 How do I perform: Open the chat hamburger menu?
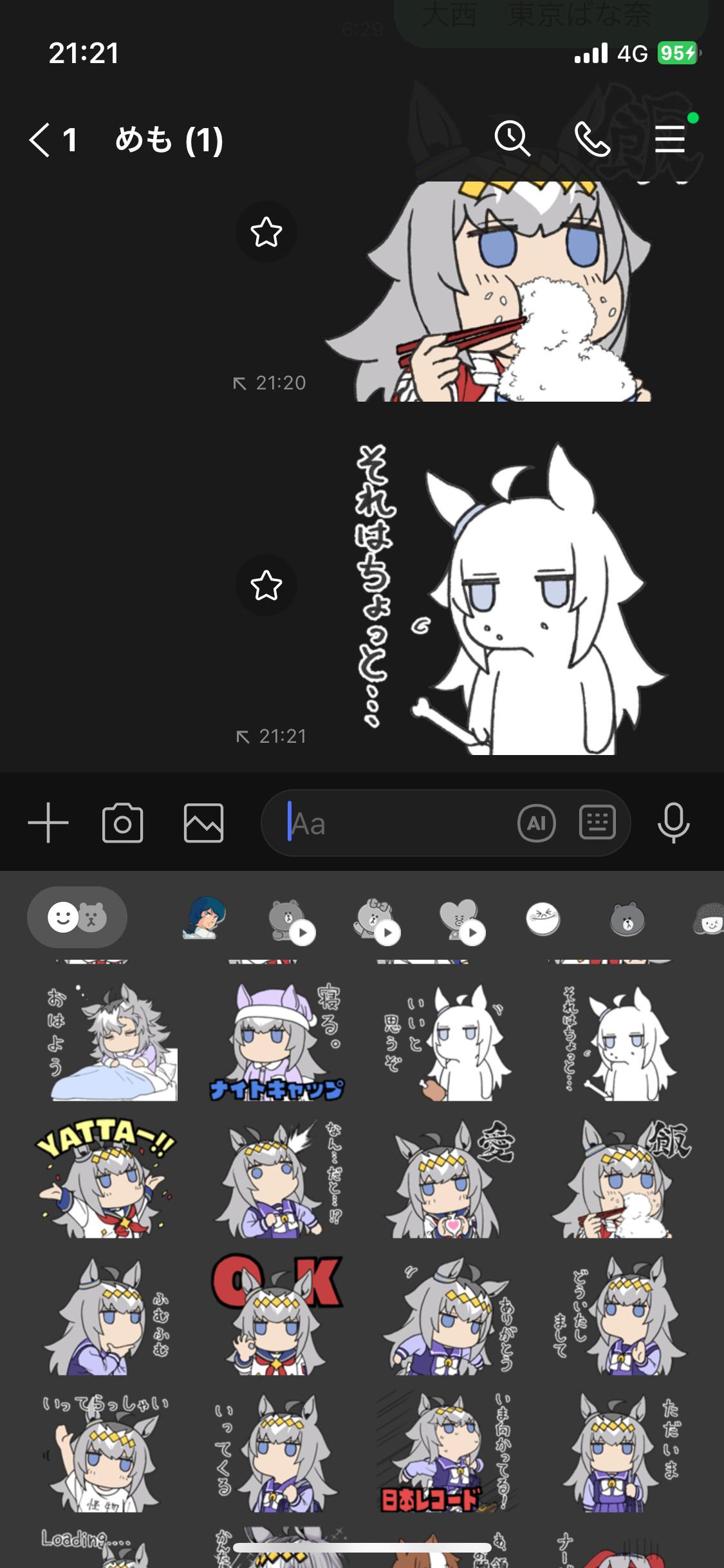point(670,139)
